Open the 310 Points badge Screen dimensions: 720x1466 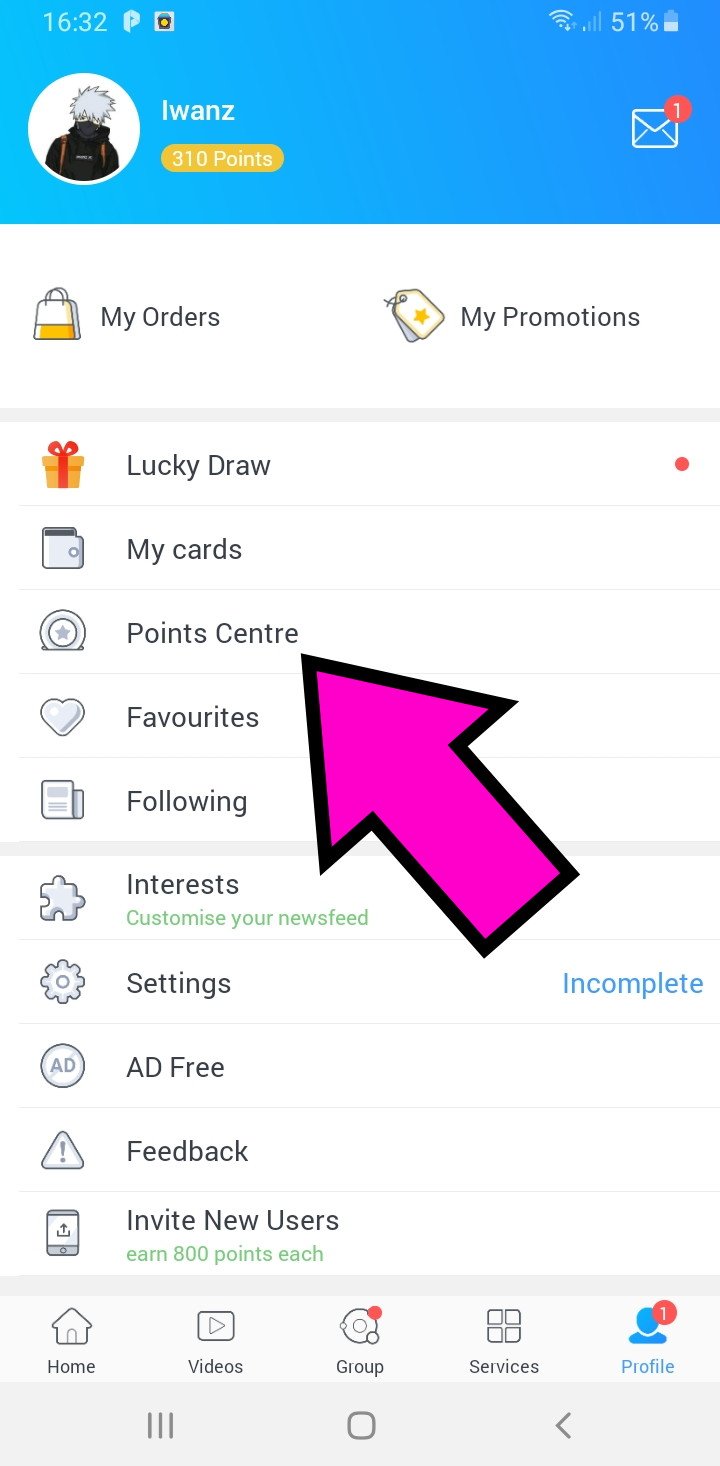tap(222, 158)
